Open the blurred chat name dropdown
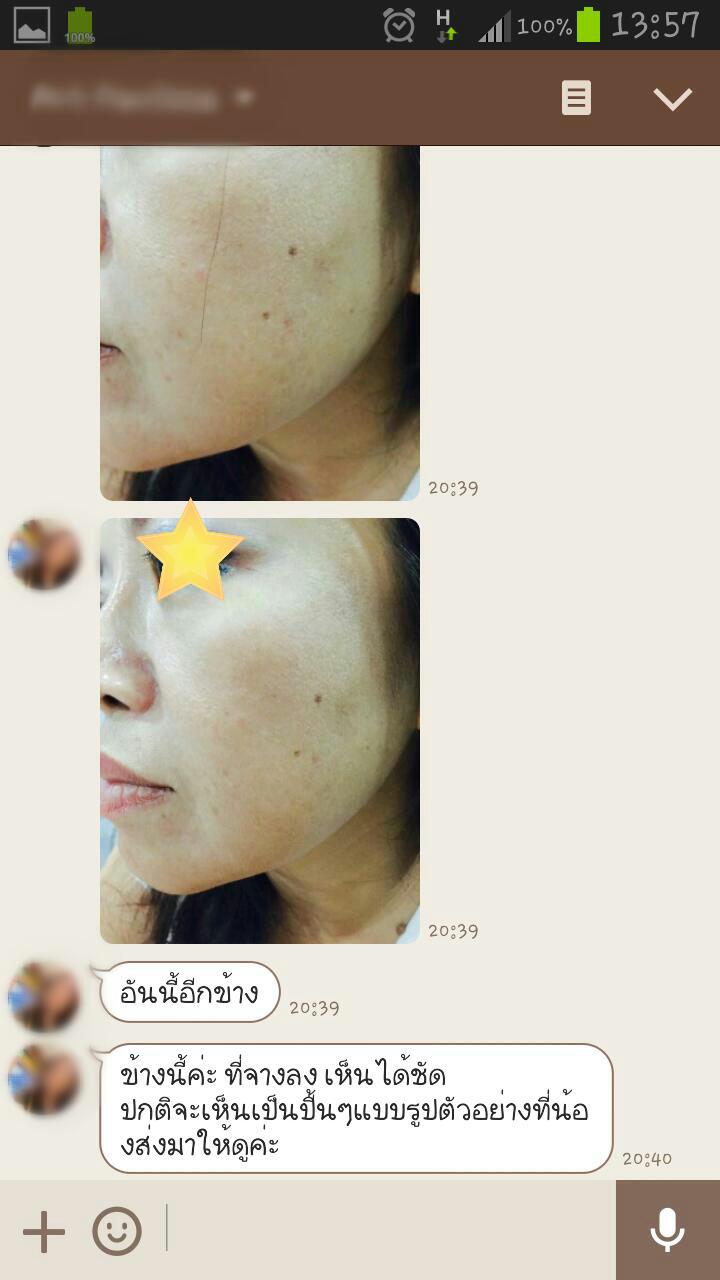 (x=140, y=98)
